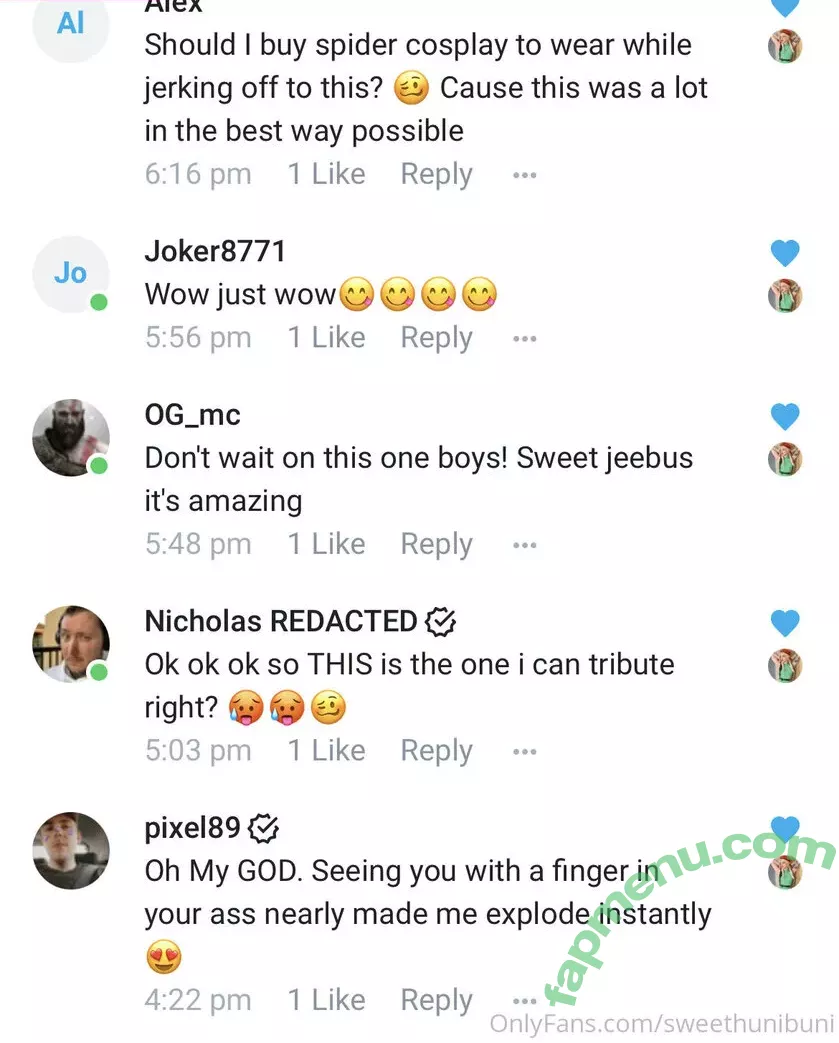839x1043 pixels.
Task: Reply to Joker8771's comment
Action: coord(436,338)
